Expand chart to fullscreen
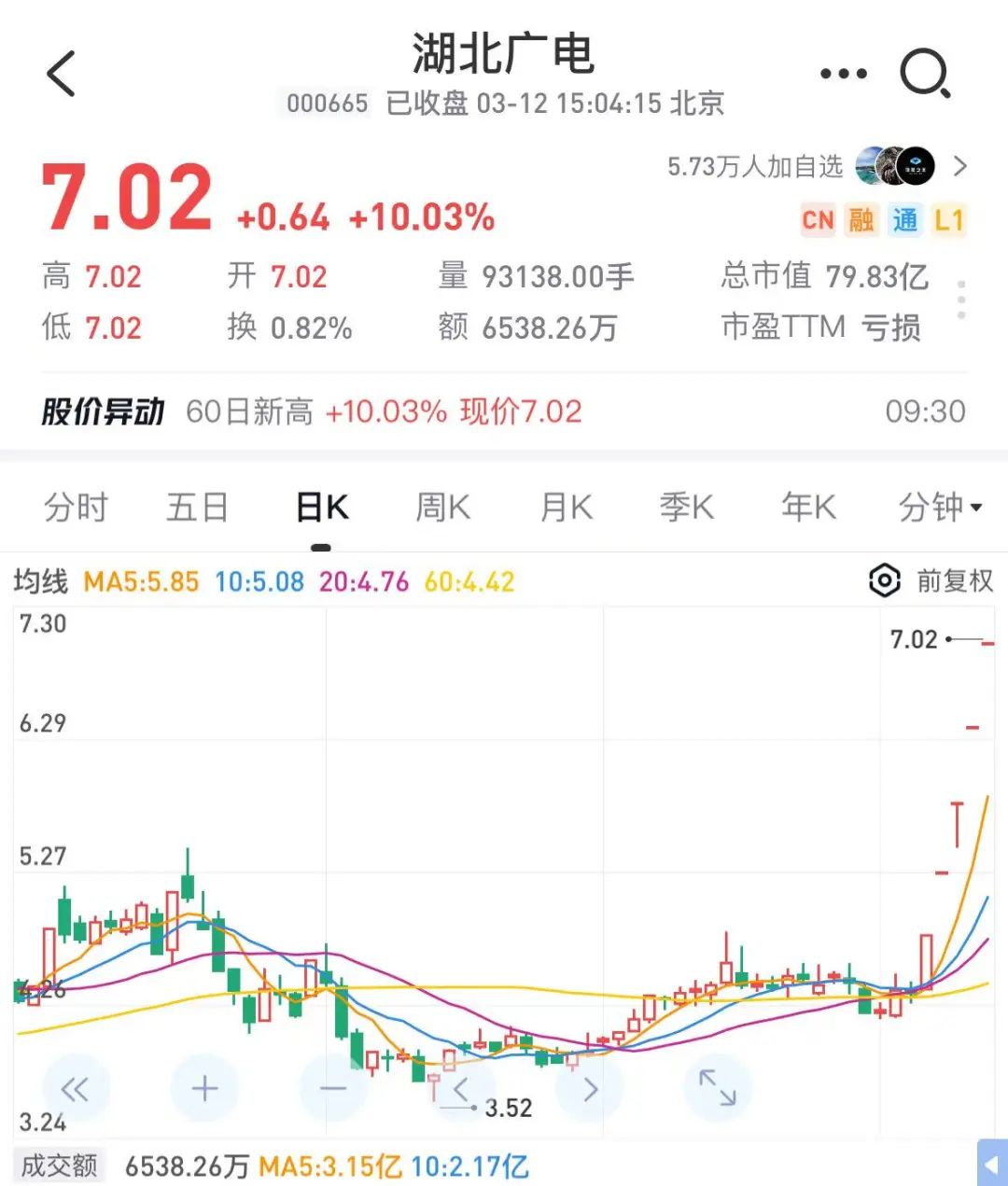Screen dimensions: 1008x1186 (718, 1087)
